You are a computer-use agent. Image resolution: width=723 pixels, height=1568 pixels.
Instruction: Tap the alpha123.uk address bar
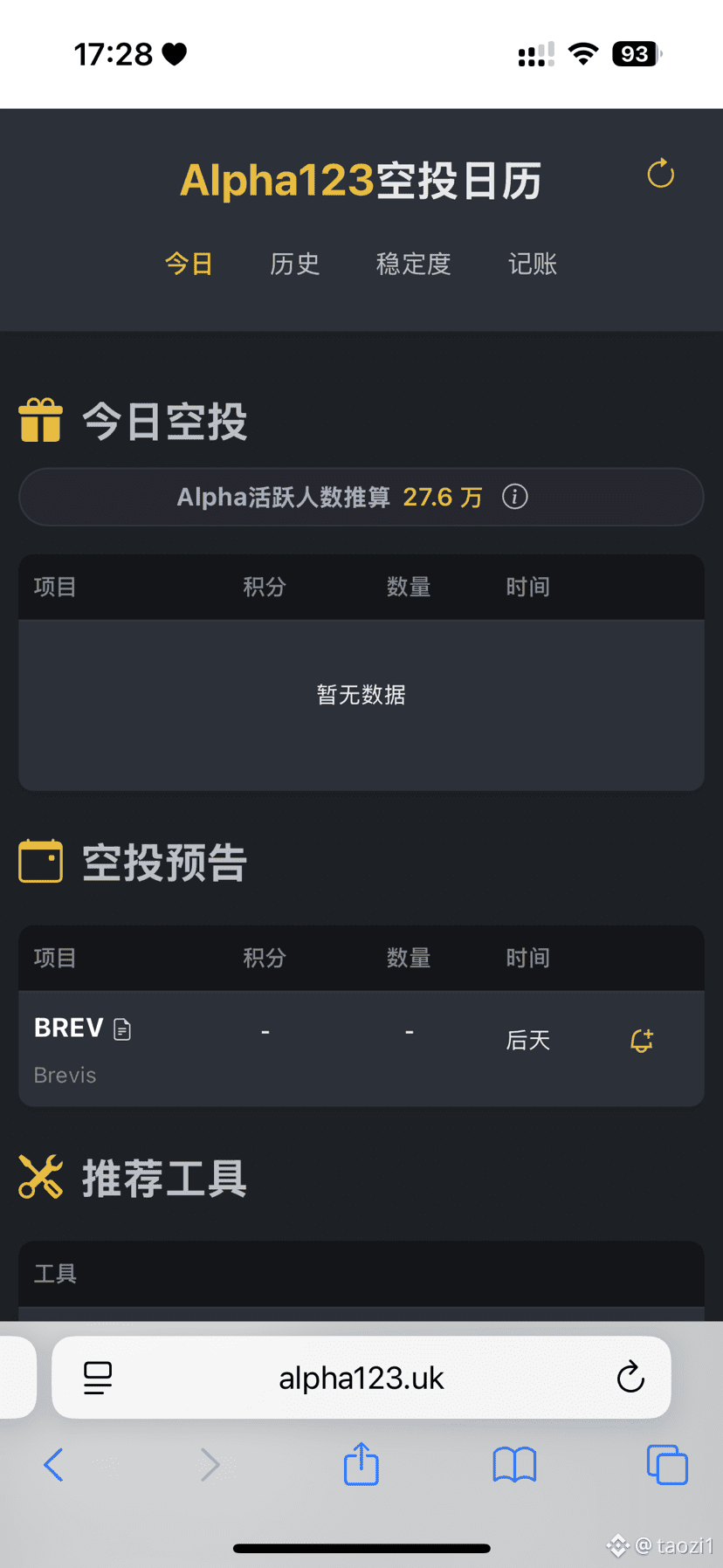361,1378
